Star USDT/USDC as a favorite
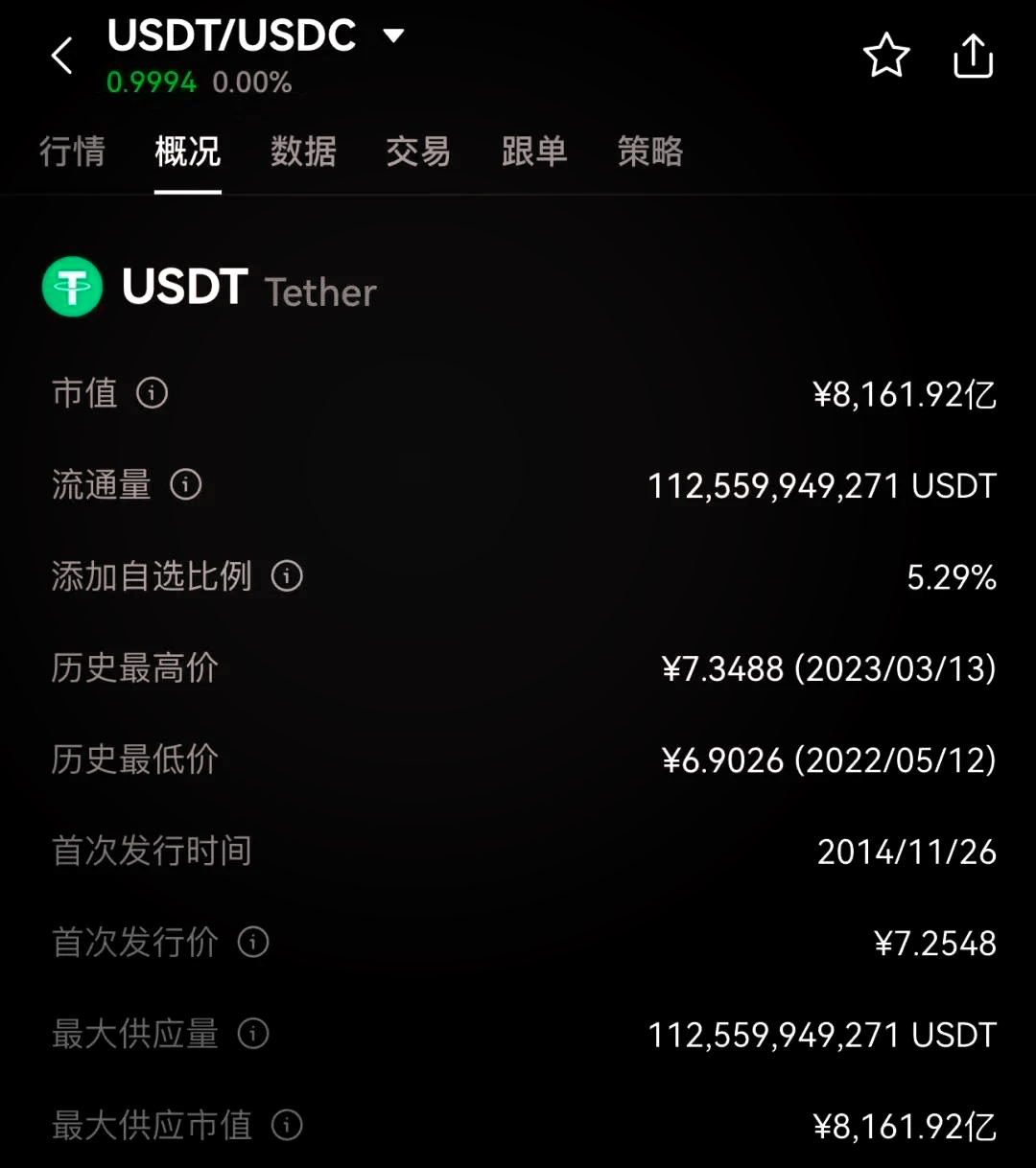The height and width of the screenshot is (1168, 1036). (886, 57)
